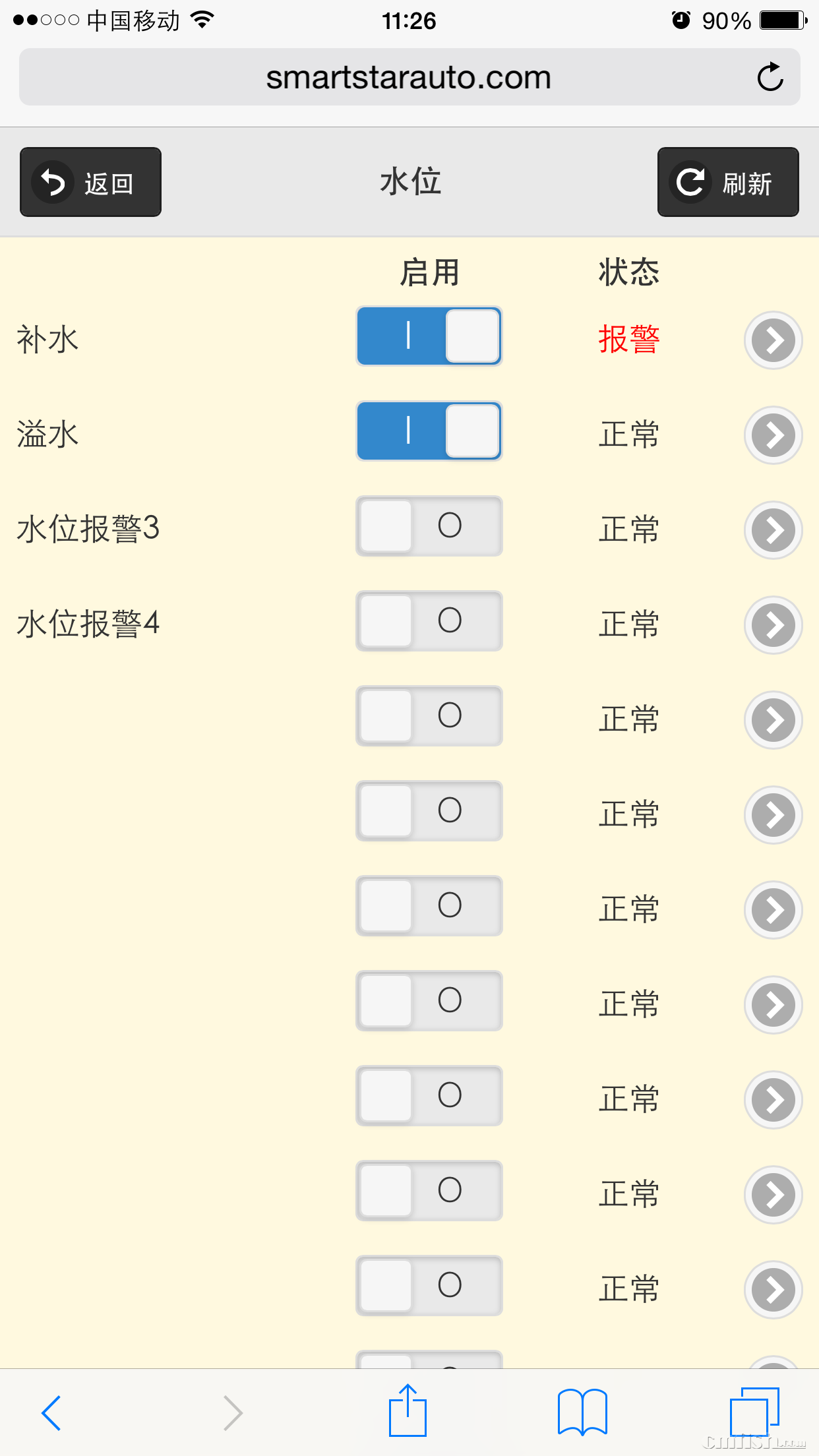Open 溢水 details arrow

click(x=773, y=435)
